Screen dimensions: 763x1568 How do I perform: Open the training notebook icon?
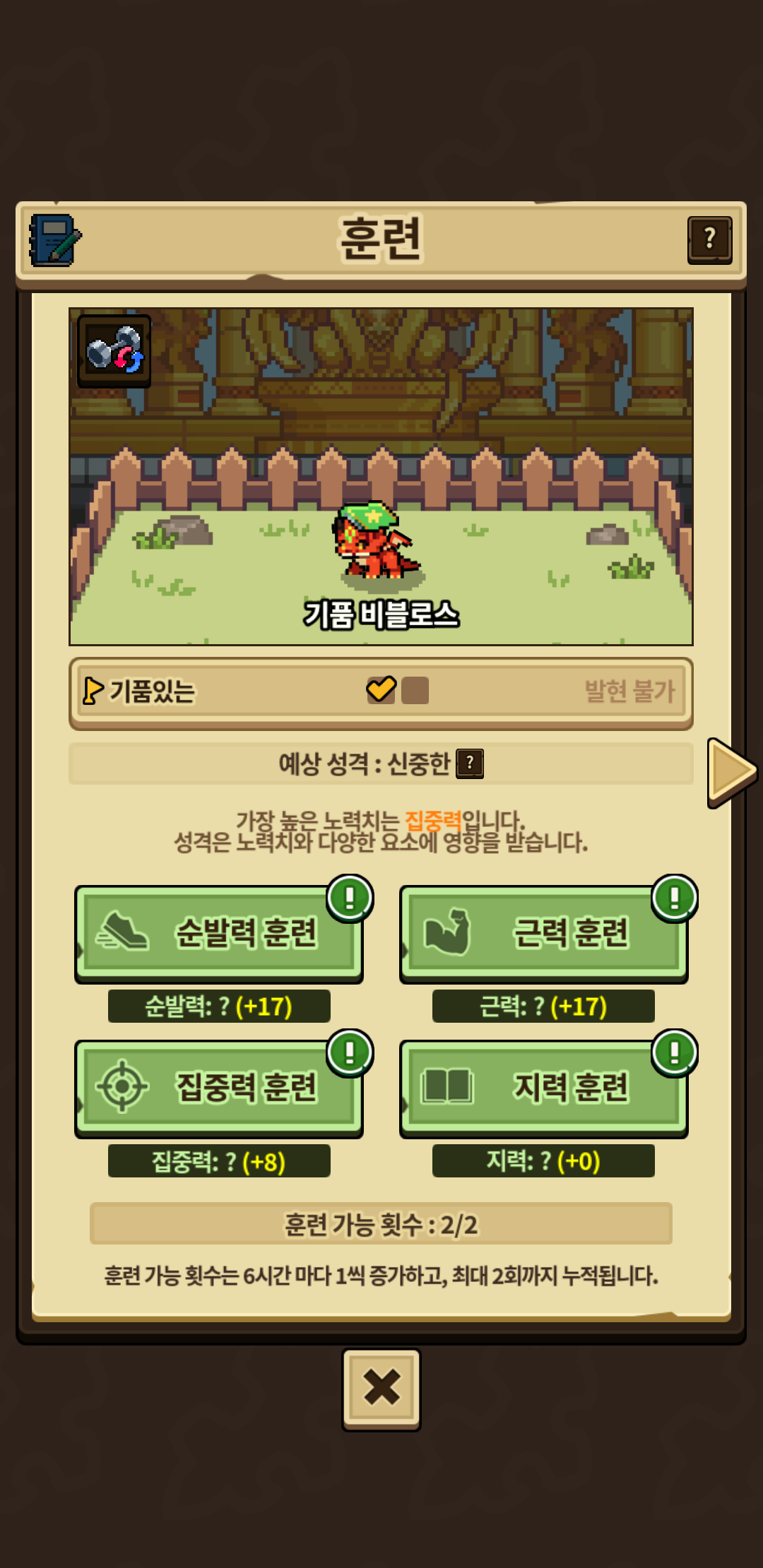click(x=54, y=240)
